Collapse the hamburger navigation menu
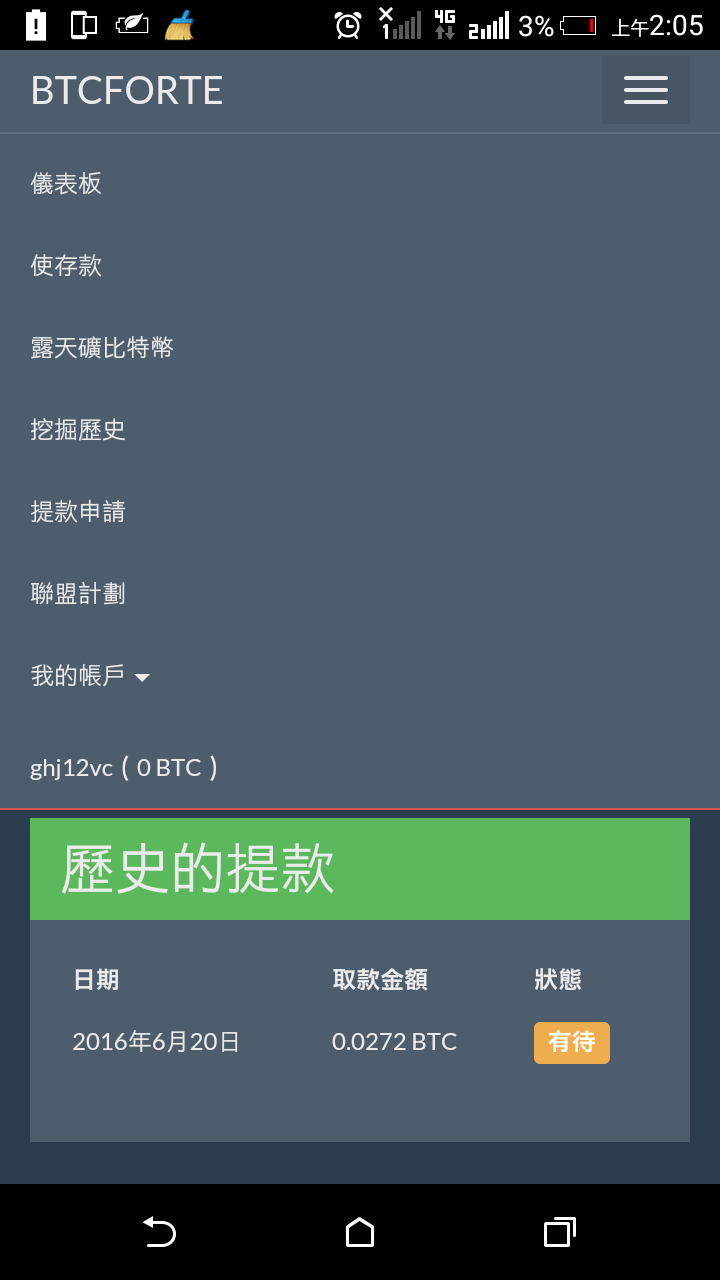This screenshot has width=720, height=1280. tap(645, 90)
